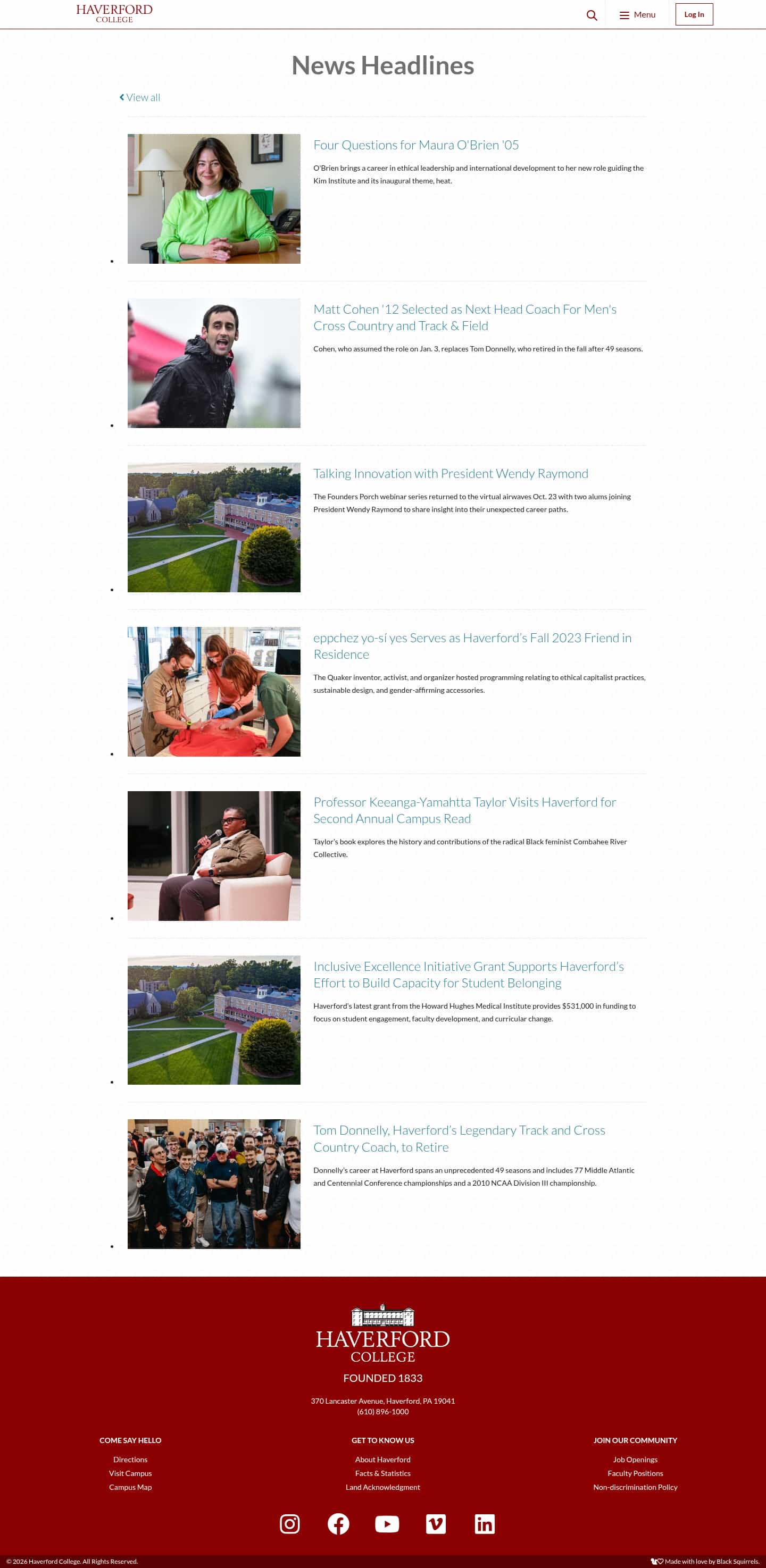Open the Facts & Statistics page

(x=382, y=1473)
